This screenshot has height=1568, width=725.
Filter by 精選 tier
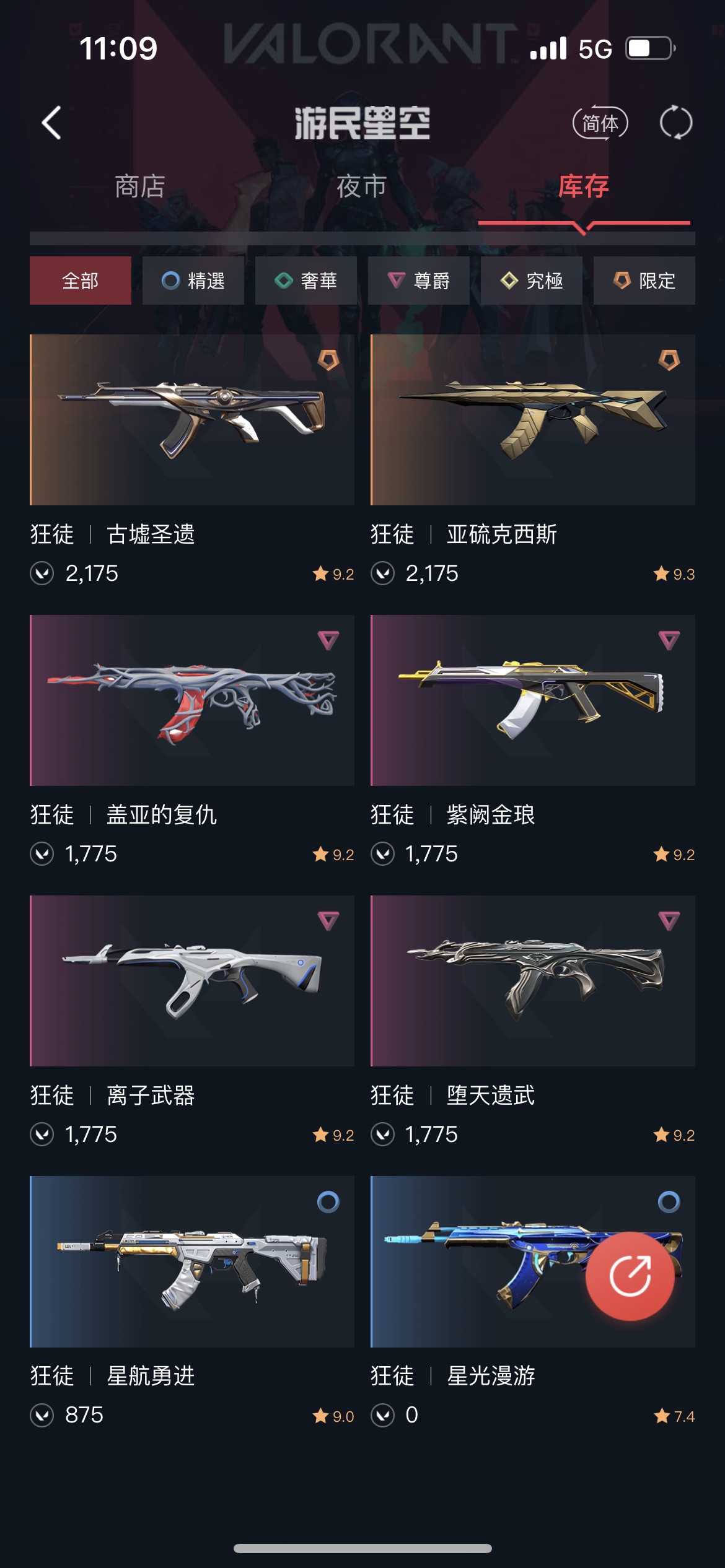pyautogui.click(x=193, y=281)
